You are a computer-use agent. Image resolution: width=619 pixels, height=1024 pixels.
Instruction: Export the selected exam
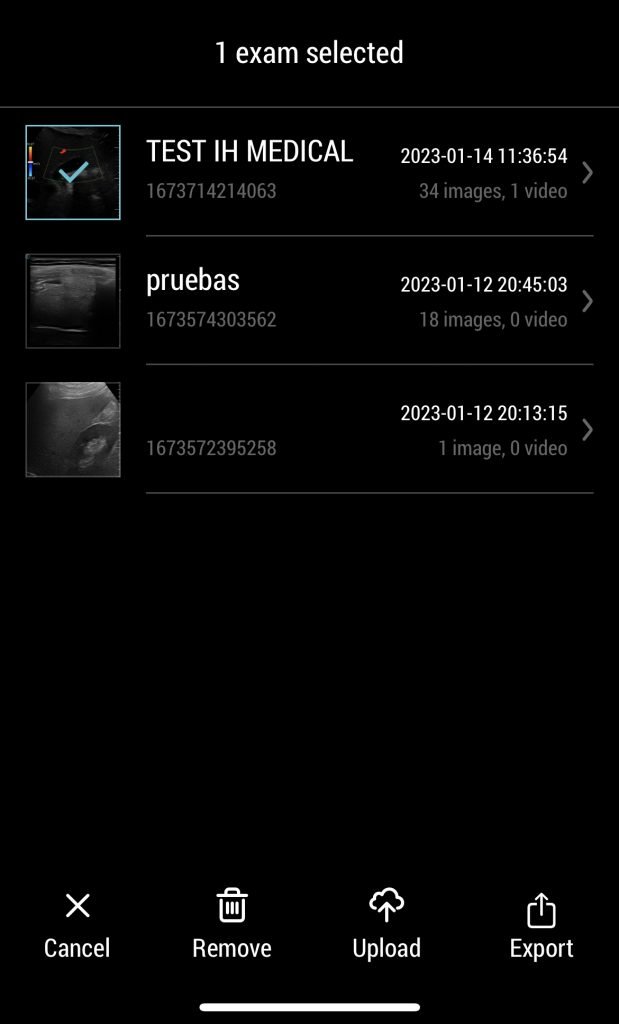(541, 926)
